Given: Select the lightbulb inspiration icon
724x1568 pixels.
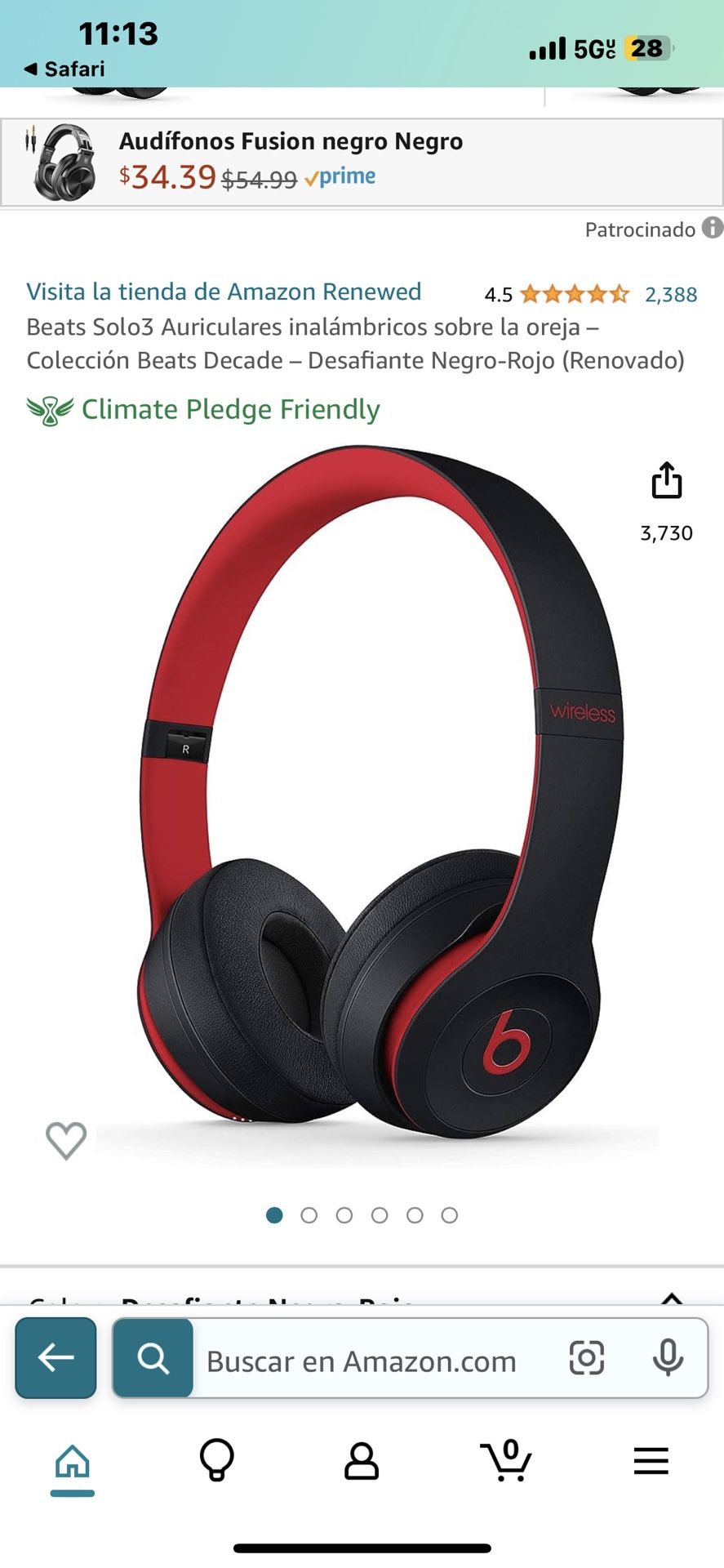Looking at the screenshot, I should tap(217, 1462).
